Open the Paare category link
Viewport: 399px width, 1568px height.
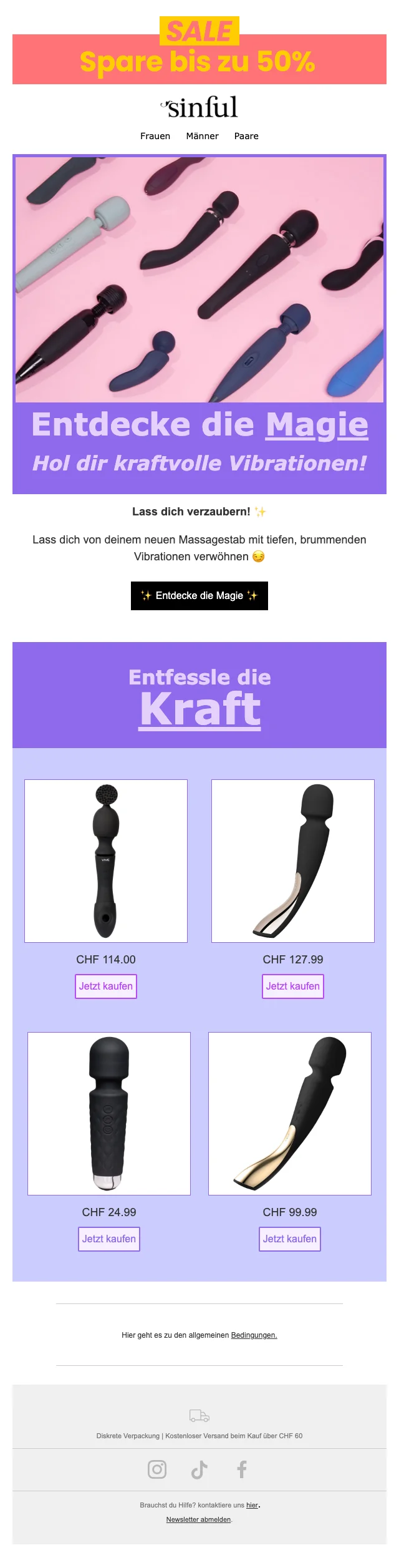coord(246,136)
